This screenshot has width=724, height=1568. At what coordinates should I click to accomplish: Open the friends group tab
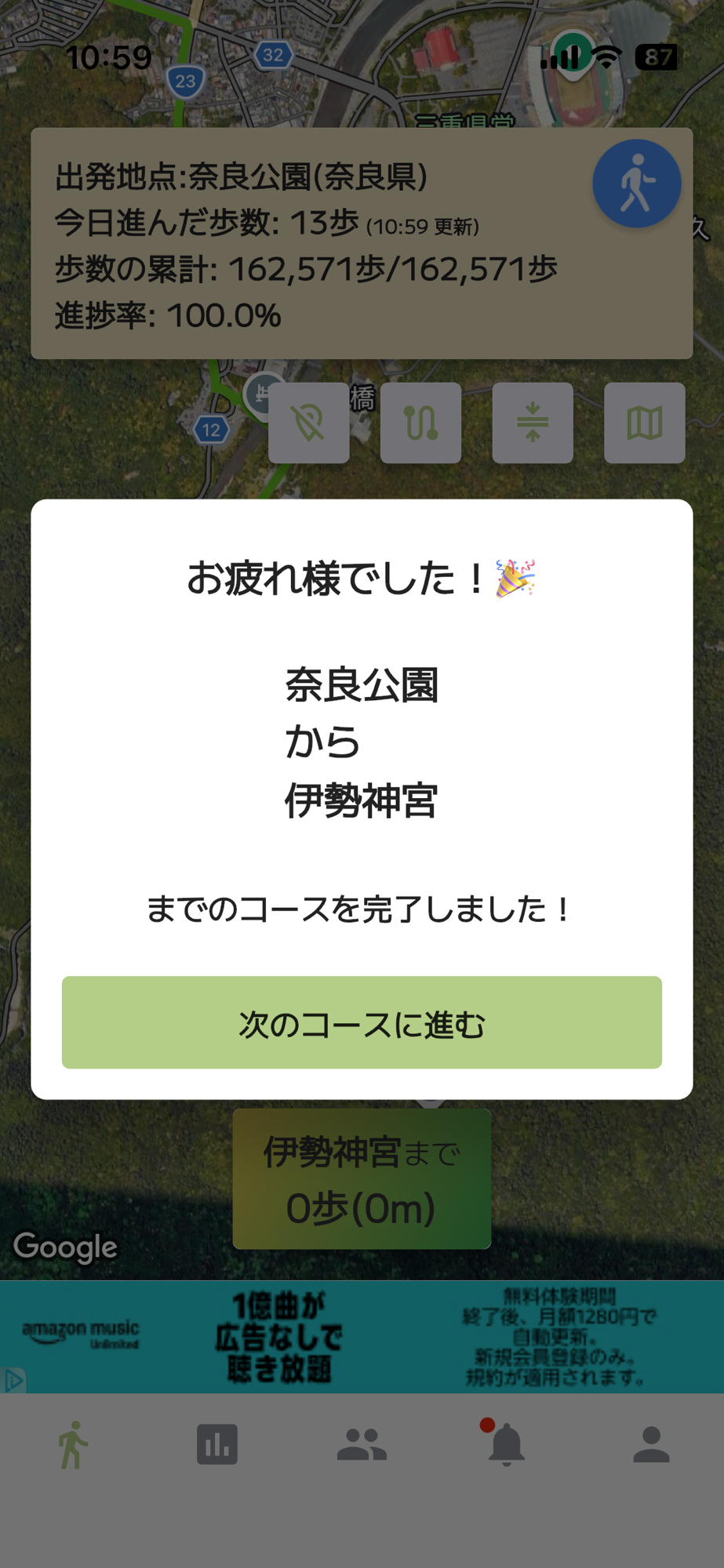tap(362, 1444)
